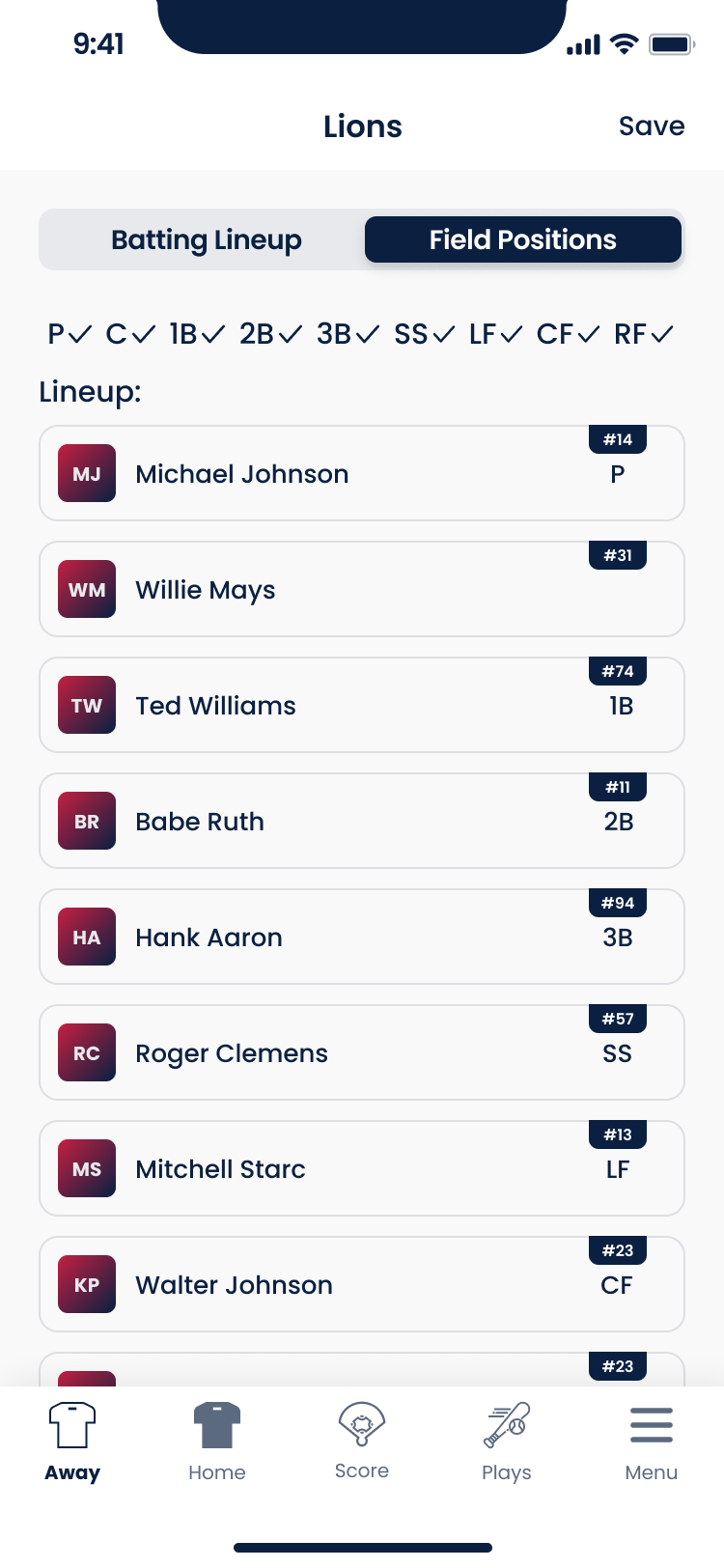Switch to the Batting Lineup tab
The height and width of the screenshot is (1568, 724).
coord(206,240)
